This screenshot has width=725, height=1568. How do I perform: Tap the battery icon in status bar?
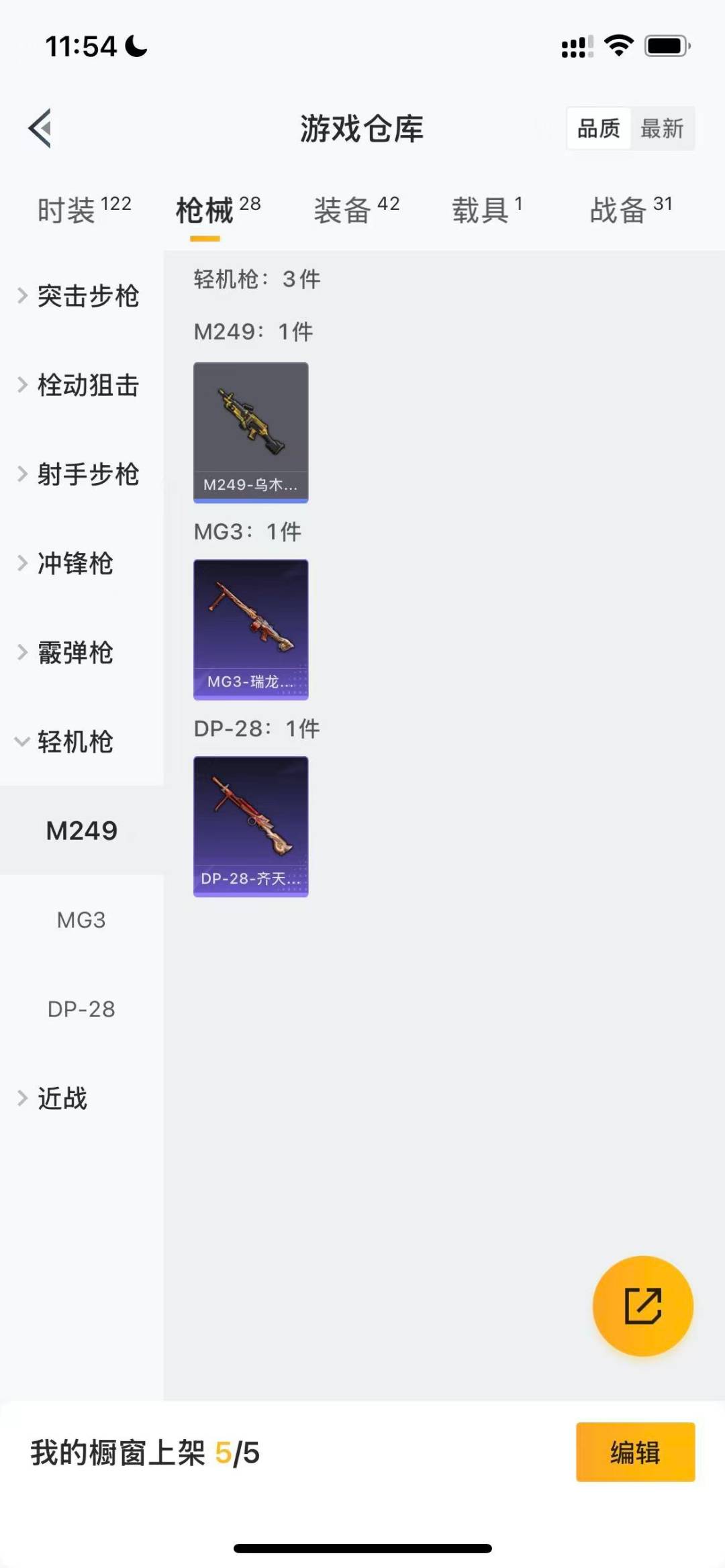[x=665, y=44]
